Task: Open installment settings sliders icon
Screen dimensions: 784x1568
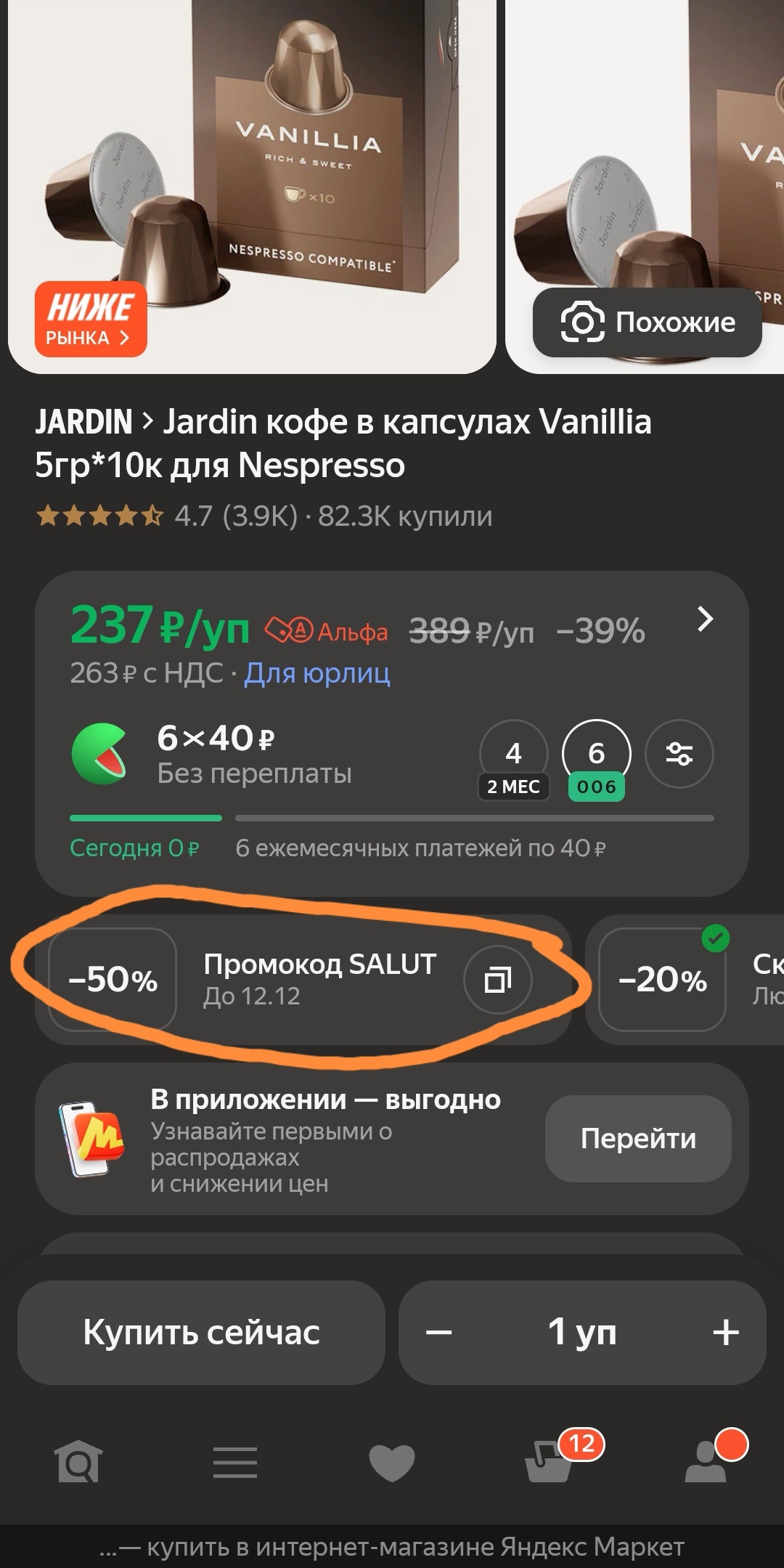Action: coord(679,754)
